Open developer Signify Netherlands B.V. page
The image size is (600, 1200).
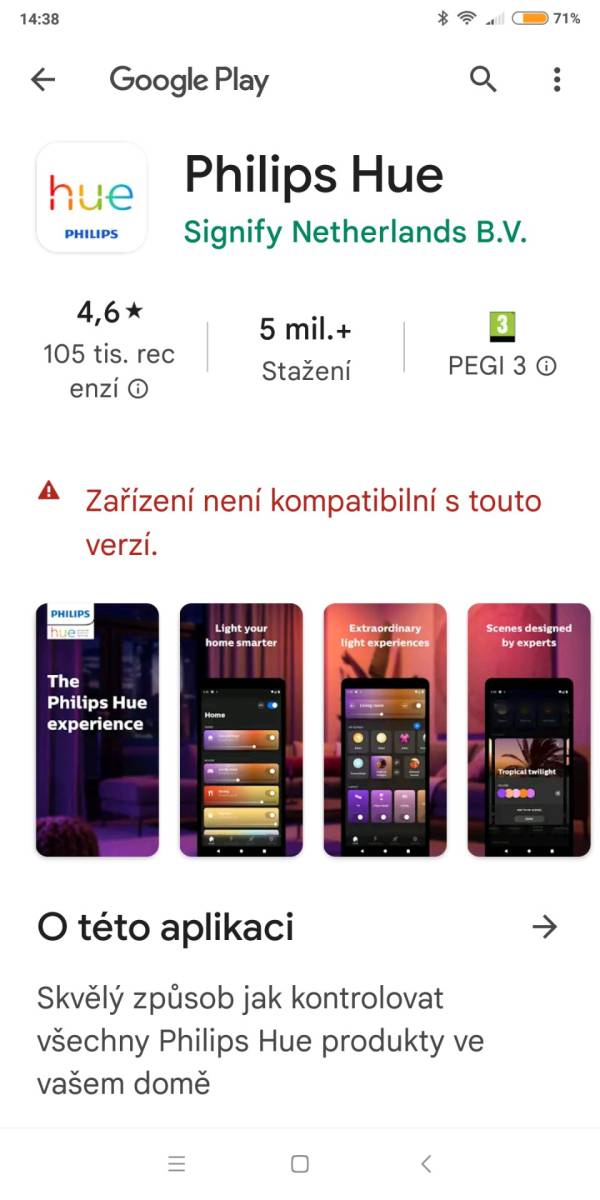point(355,232)
